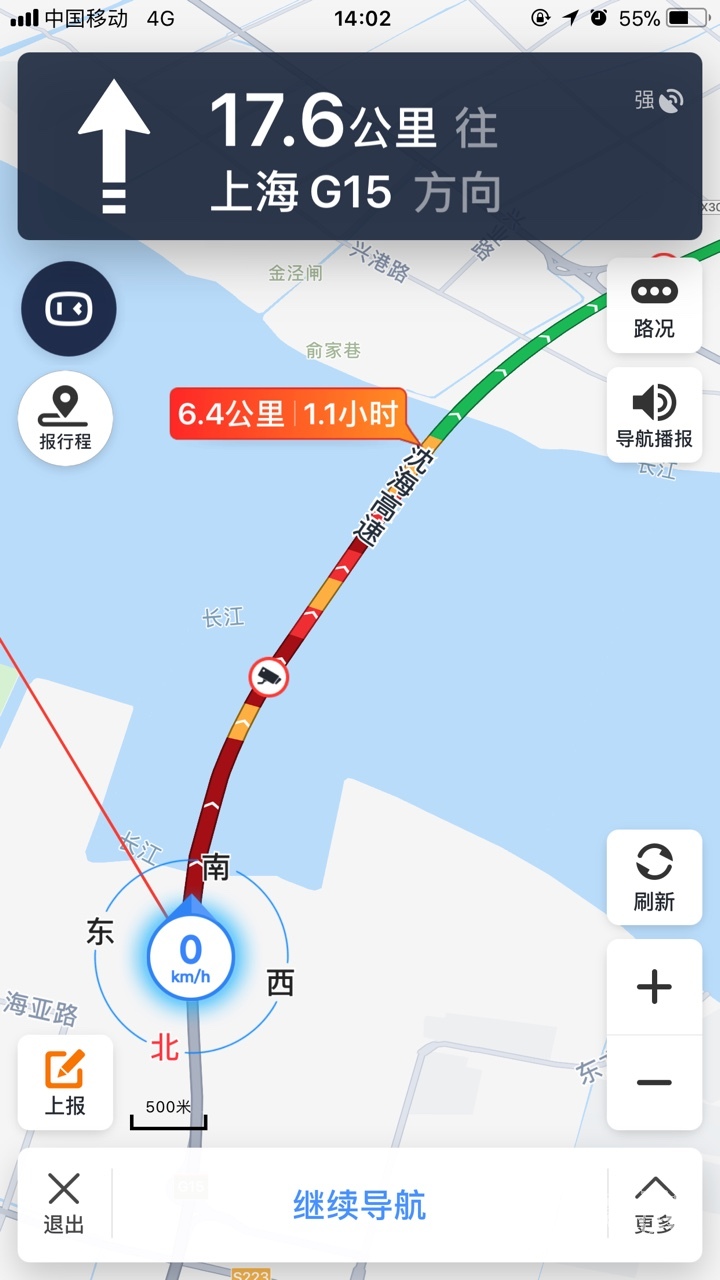This screenshot has width=720, height=1280.
Task: Tap the speed camera marker on route
Action: click(x=269, y=677)
